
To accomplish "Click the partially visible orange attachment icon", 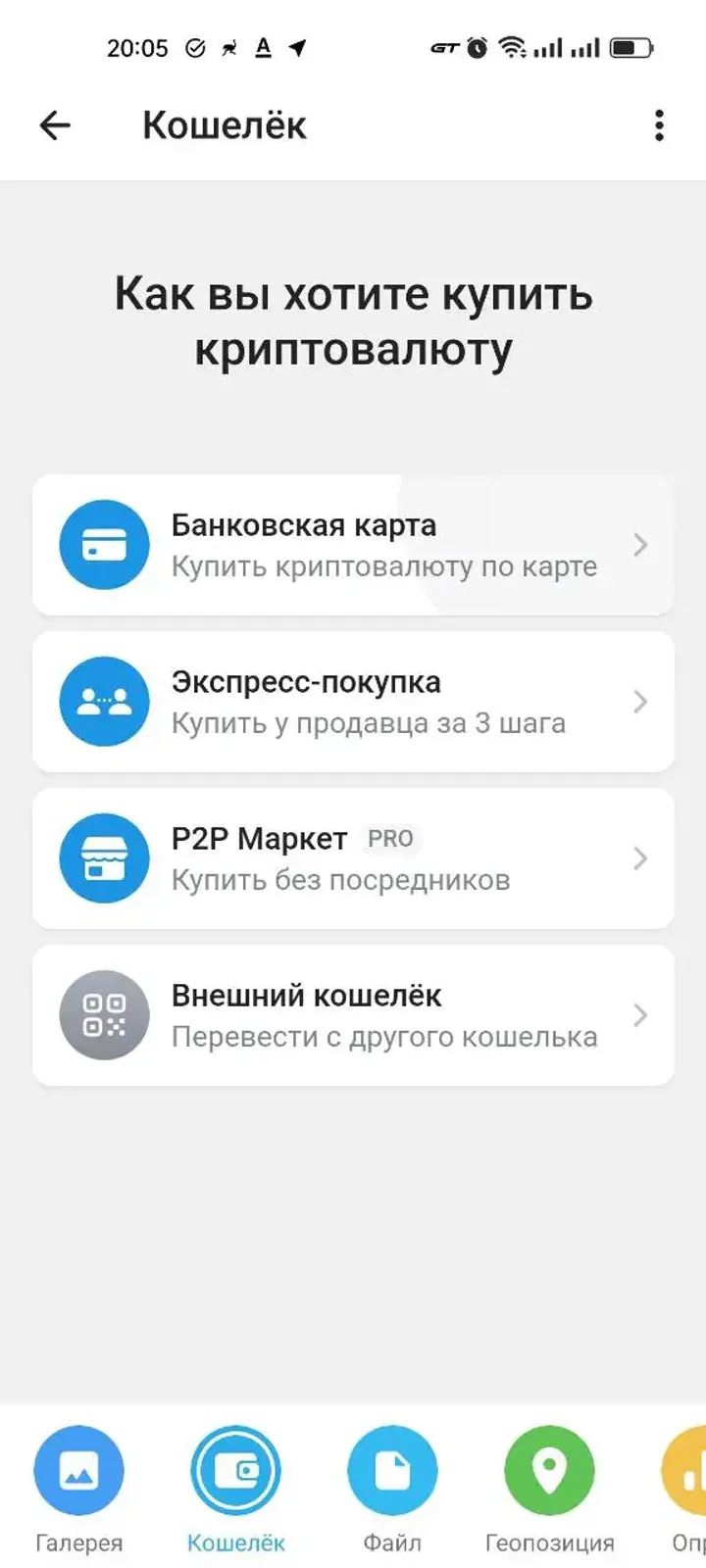I will (x=686, y=1470).
